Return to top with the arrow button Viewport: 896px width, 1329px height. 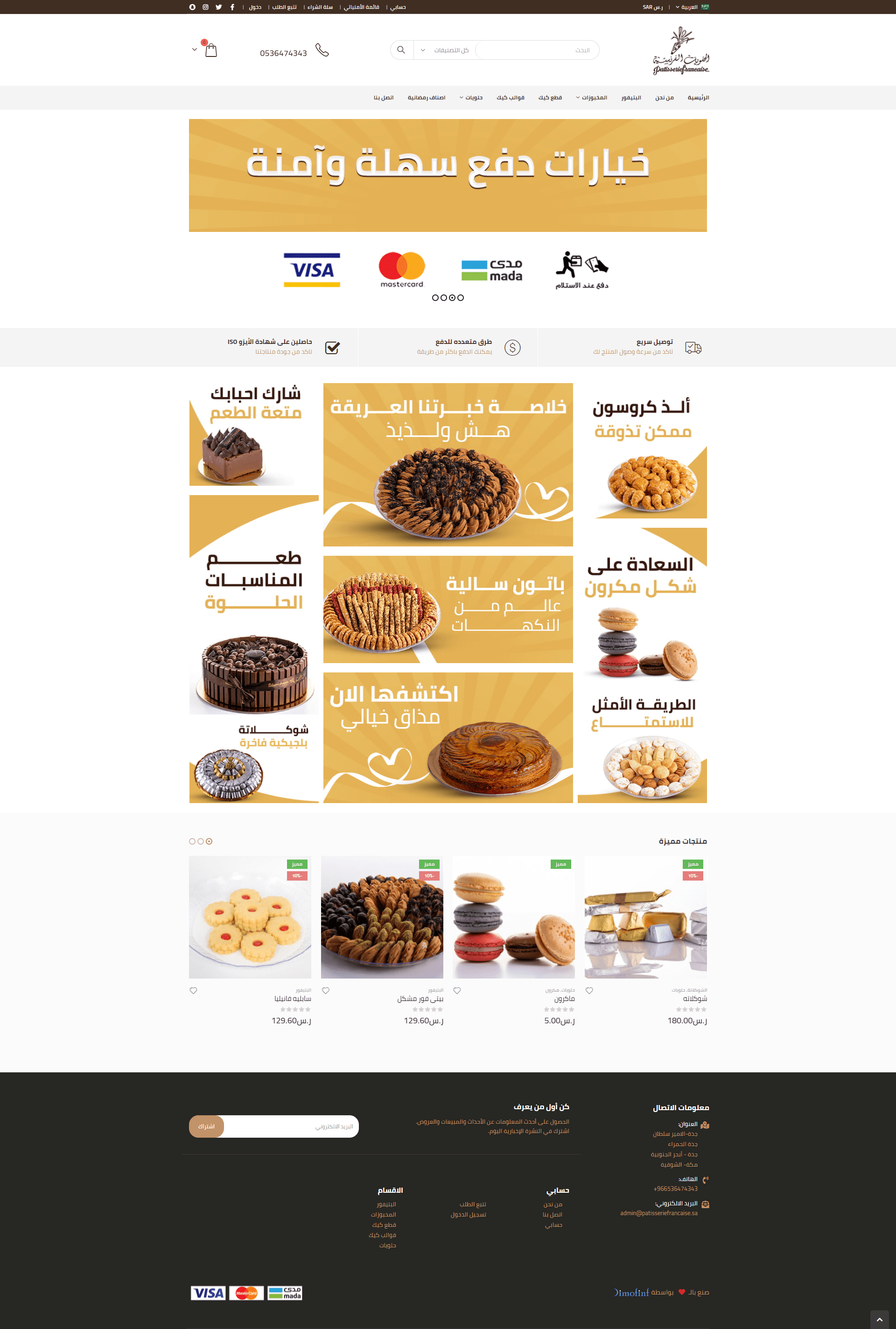tap(879, 1319)
